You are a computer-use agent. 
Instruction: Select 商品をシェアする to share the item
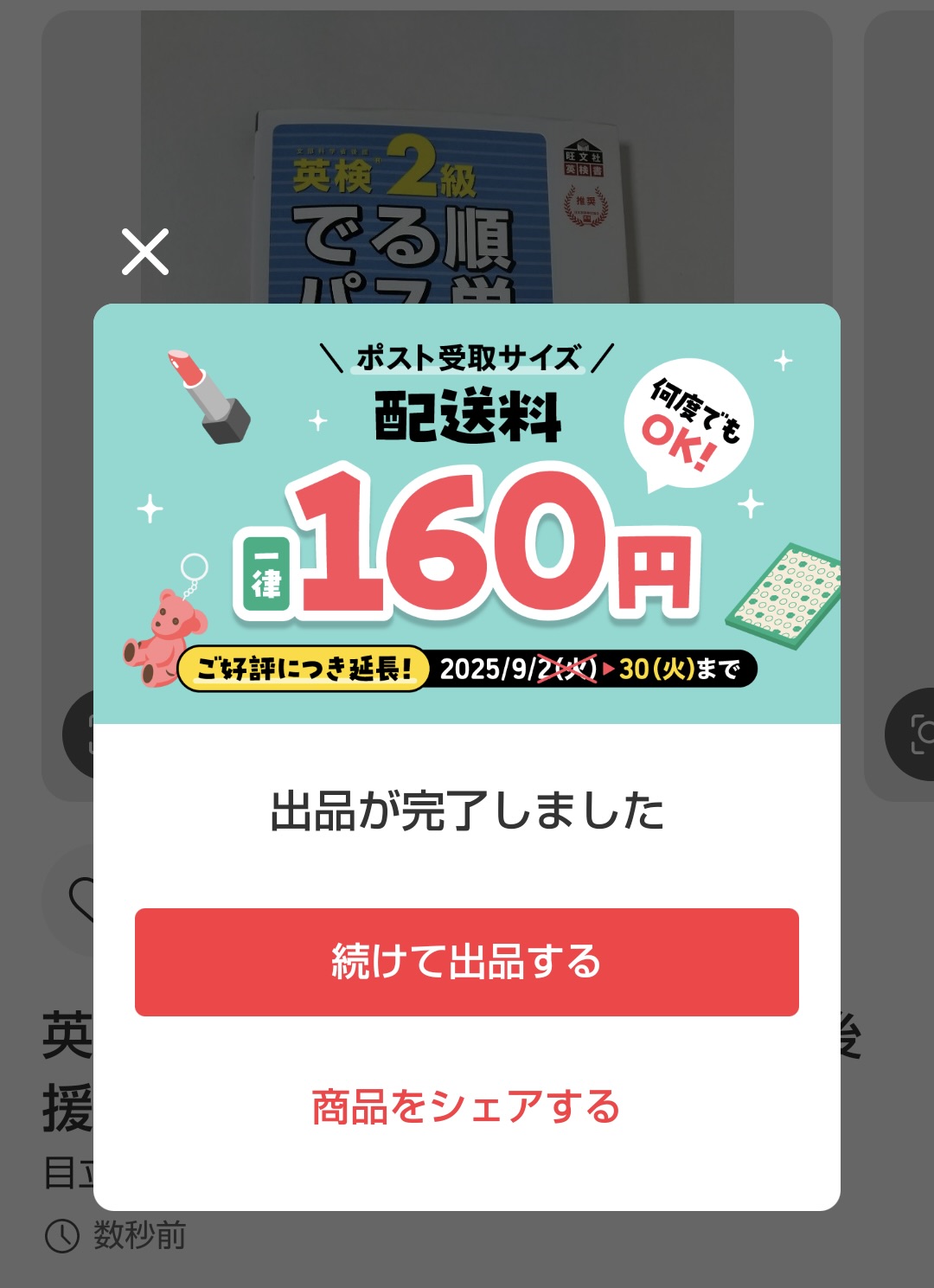click(467, 1107)
